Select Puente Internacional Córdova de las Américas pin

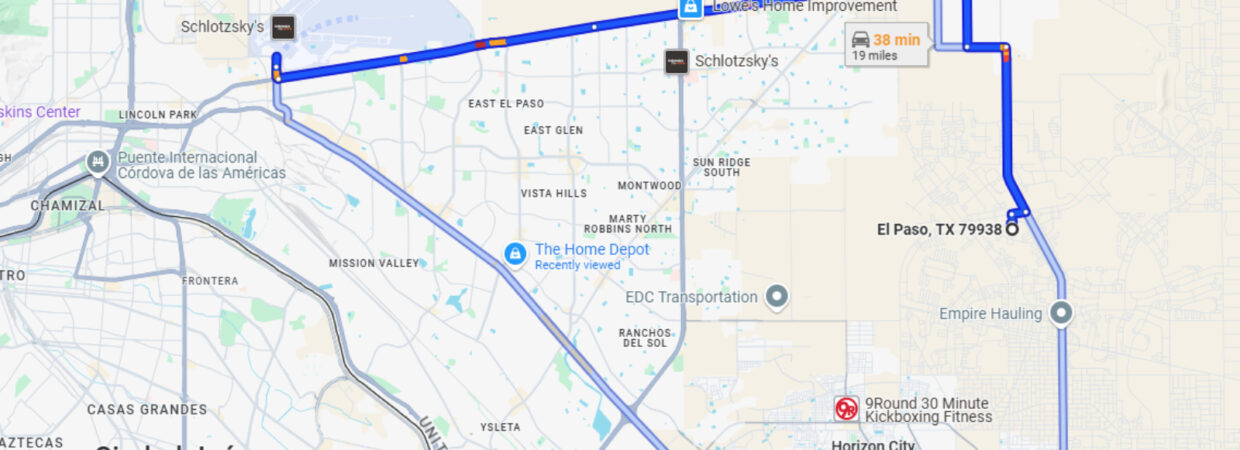(x=97, y=161)
